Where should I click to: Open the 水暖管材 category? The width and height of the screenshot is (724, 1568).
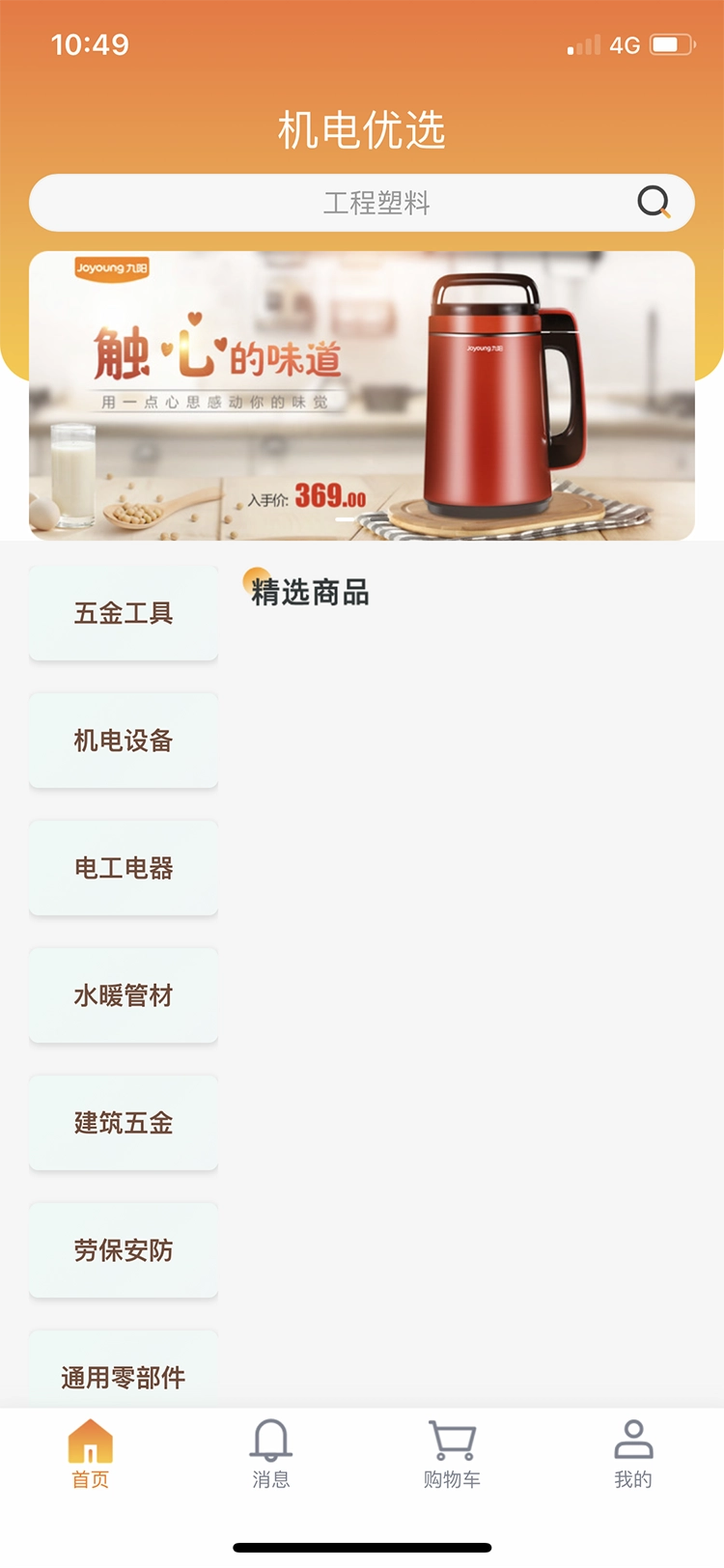click(x=123, y=995)
